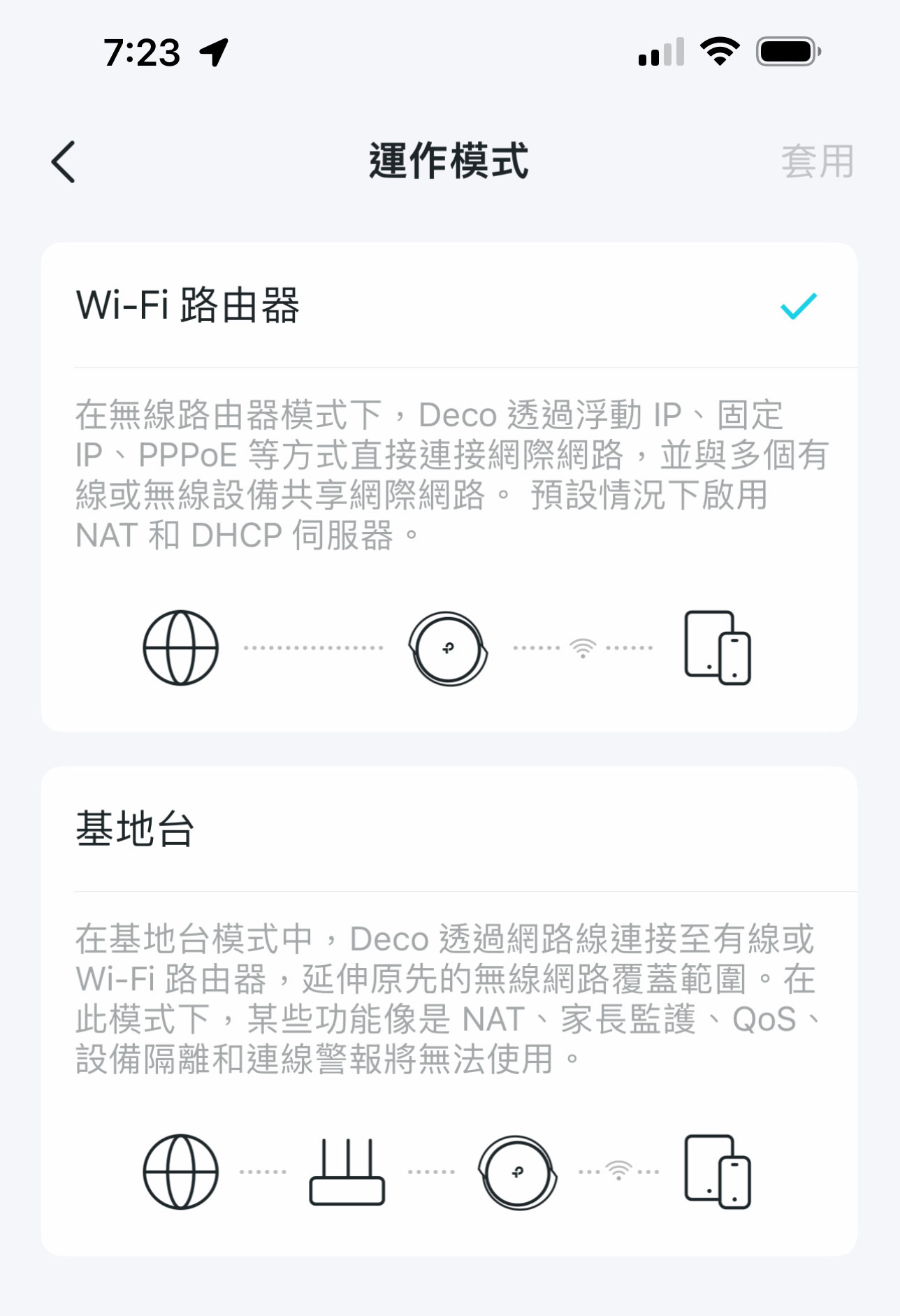The width and height of the screenshot is (900, 1316).
Task: Tap the battery indicator in the status bar
Action: pyautogui.click(x=784, y=49)
